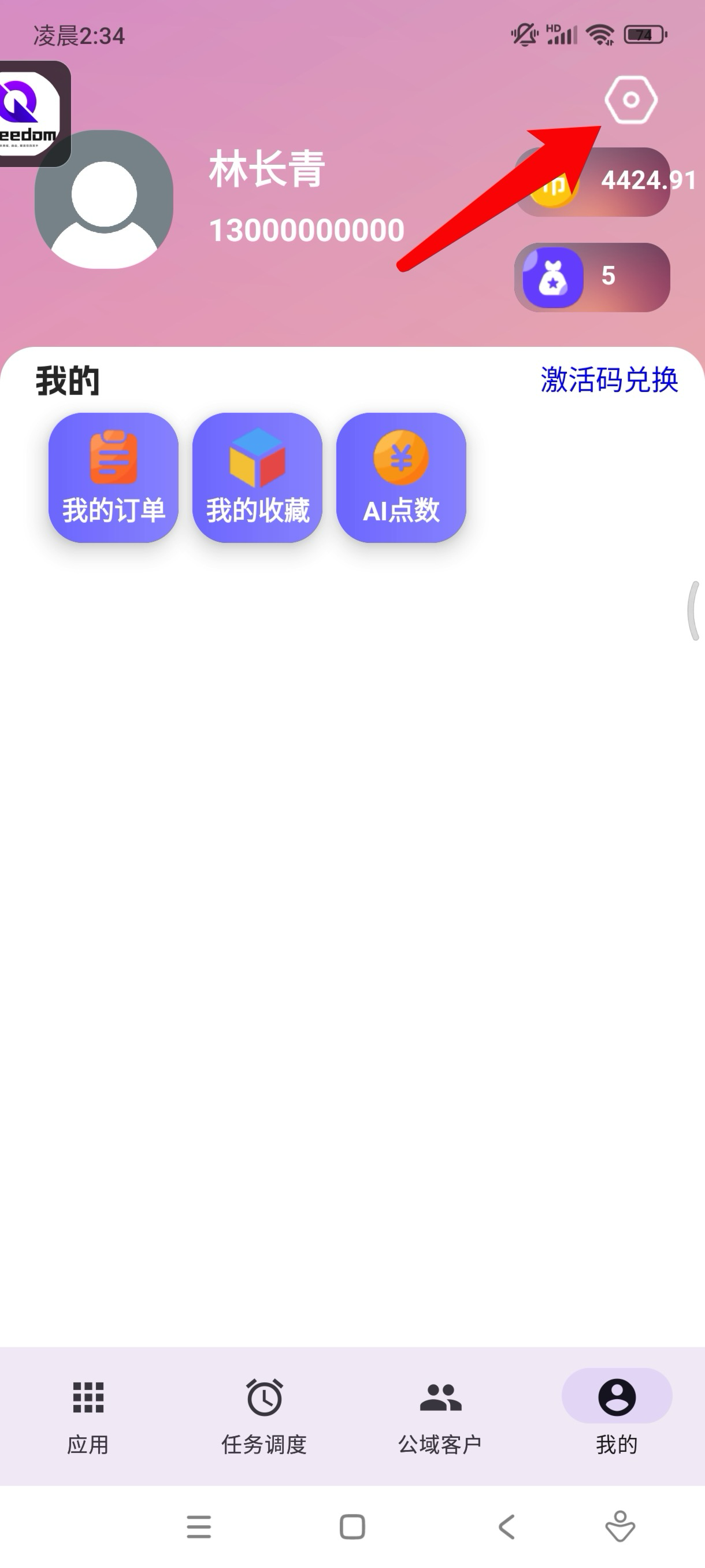Go to the system home screen
The height and width of the screenshot is (1568, 705).
352,1526
